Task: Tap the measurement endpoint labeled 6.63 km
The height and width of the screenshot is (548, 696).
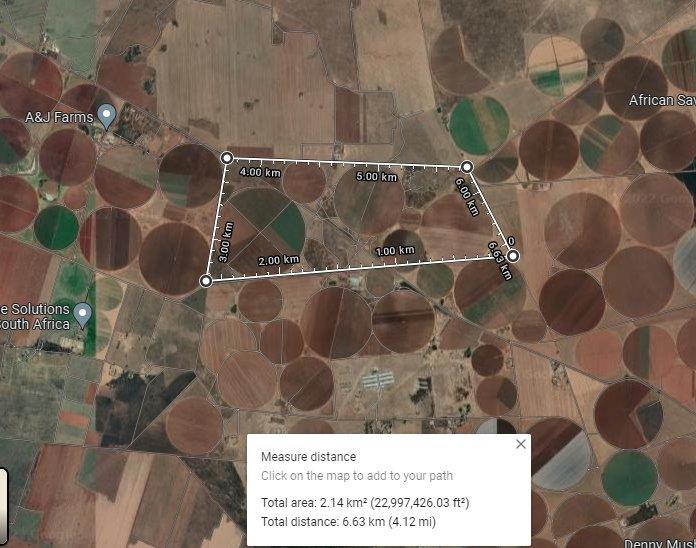Action: tap(513, 256)
